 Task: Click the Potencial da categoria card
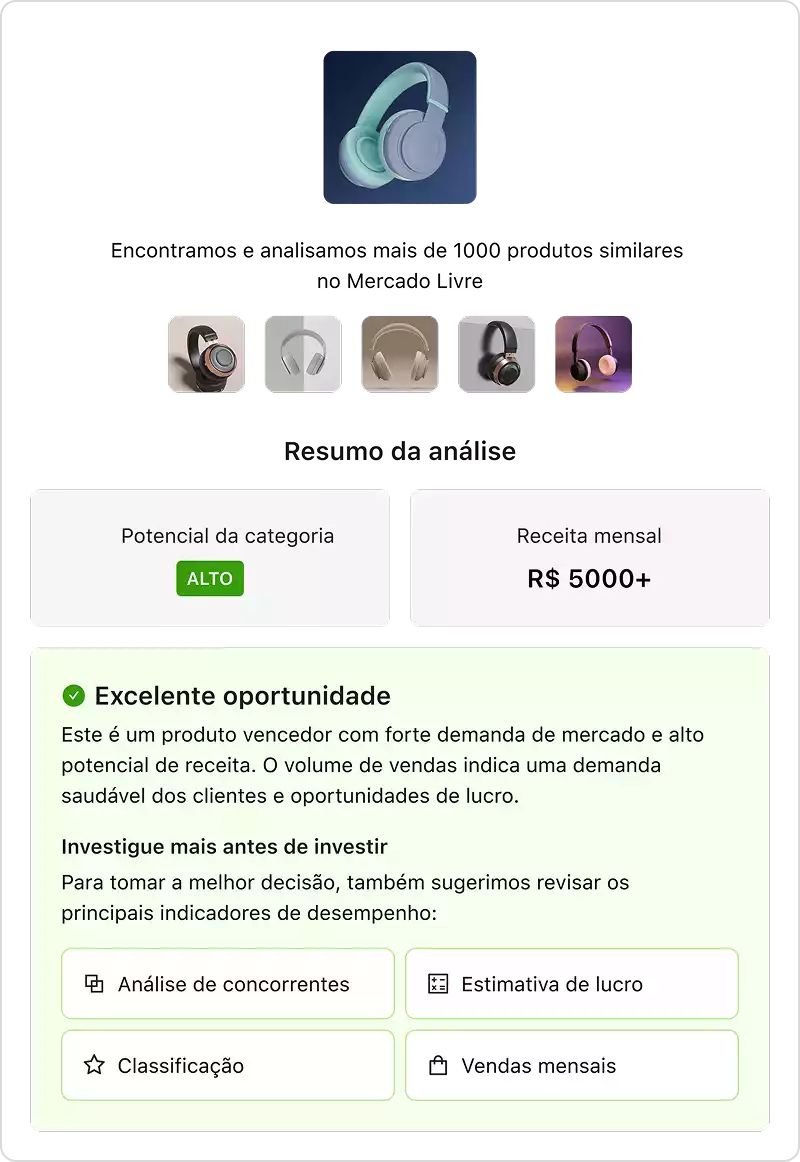pyautogui.click(x=210, y=557)
